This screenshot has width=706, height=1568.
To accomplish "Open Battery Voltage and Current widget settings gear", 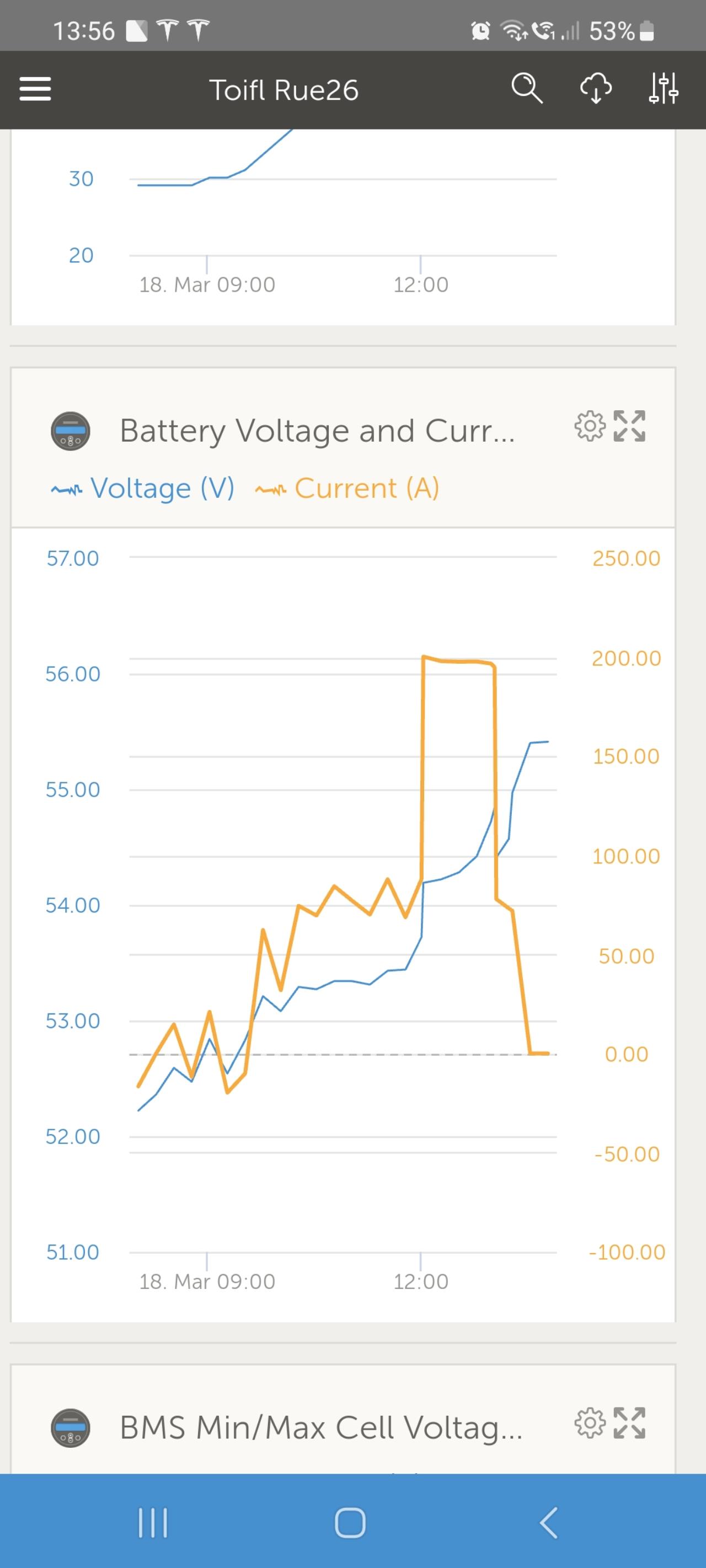I will [x=590, y=426].
